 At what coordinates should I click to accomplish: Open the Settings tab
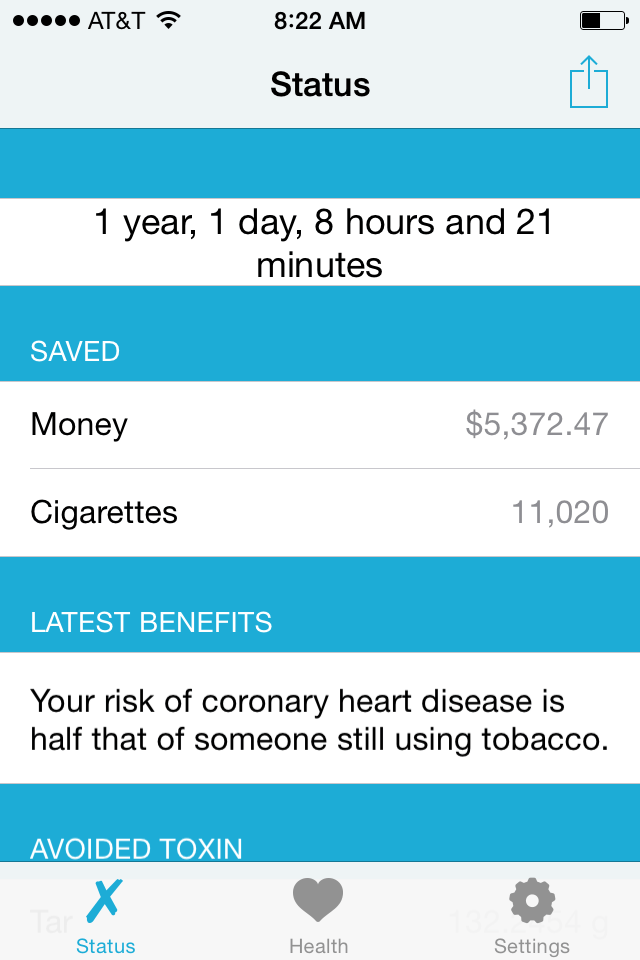pos(531,917)
